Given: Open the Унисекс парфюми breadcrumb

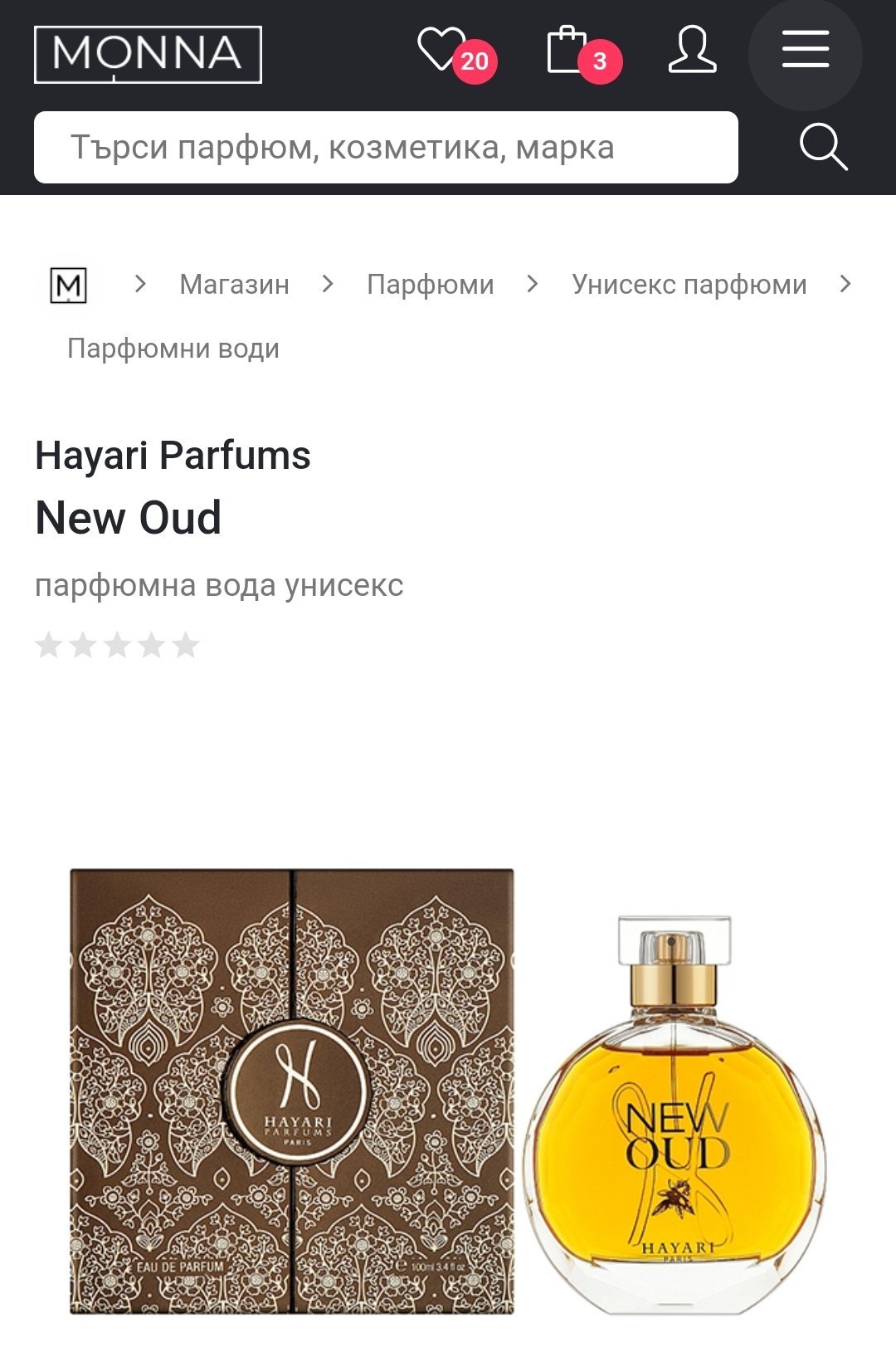Looking at the screenshot, I should [689, 285].
